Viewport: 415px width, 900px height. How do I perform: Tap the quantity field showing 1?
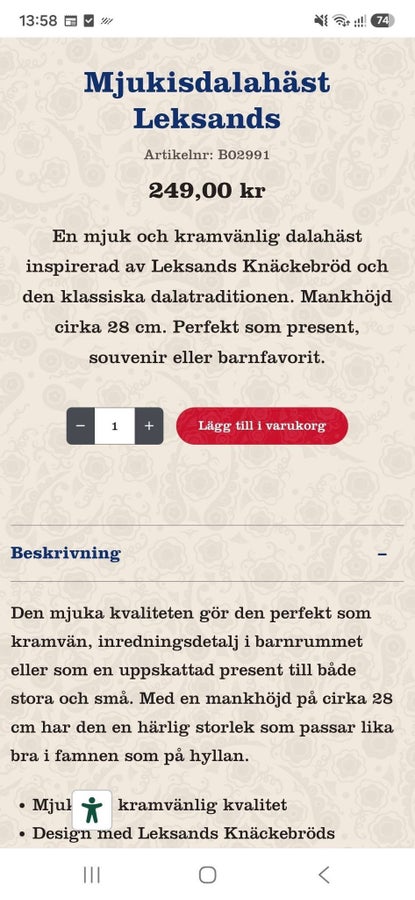click(115, 426)
